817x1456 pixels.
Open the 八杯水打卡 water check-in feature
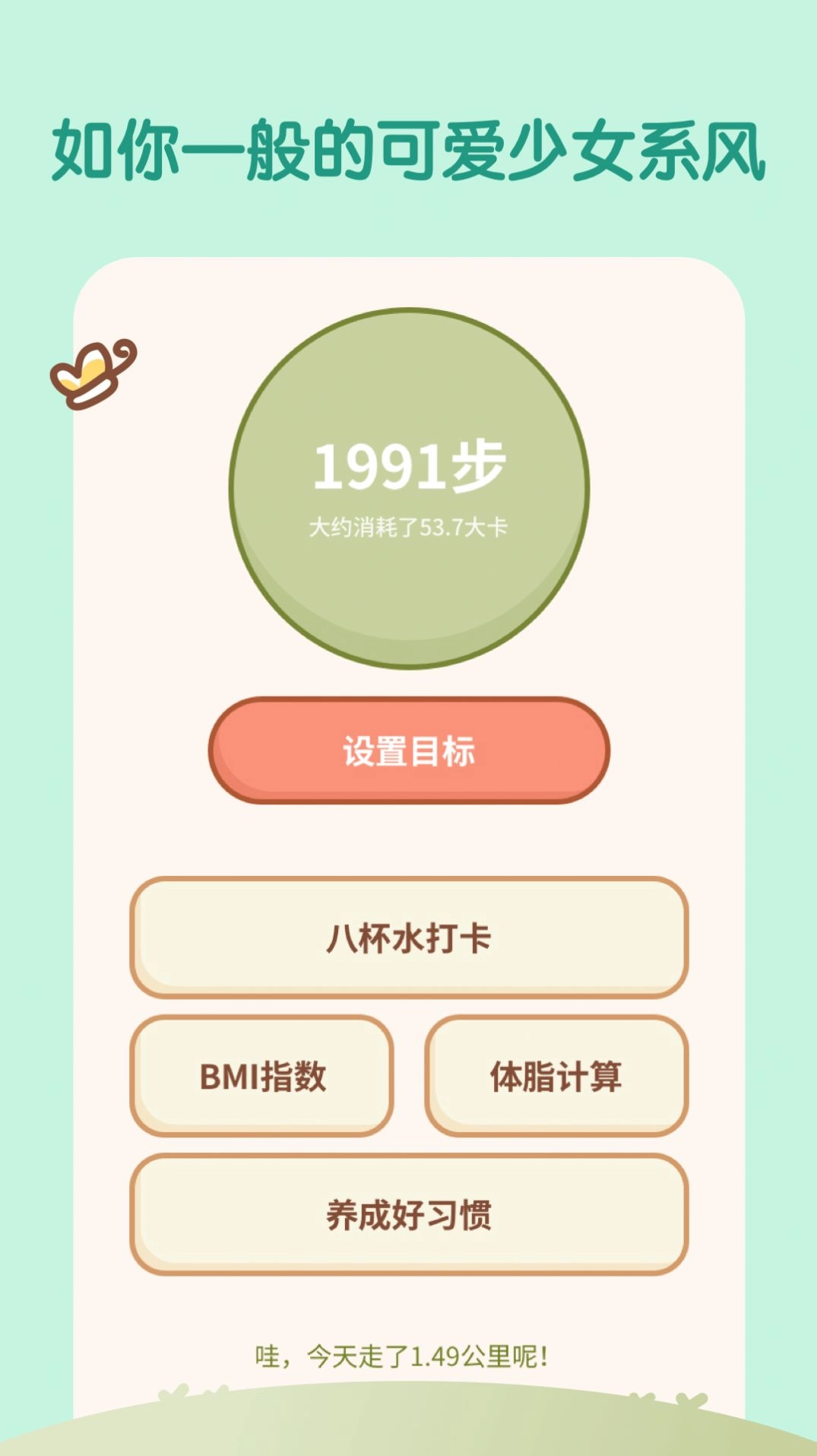[x=410, y=939]
